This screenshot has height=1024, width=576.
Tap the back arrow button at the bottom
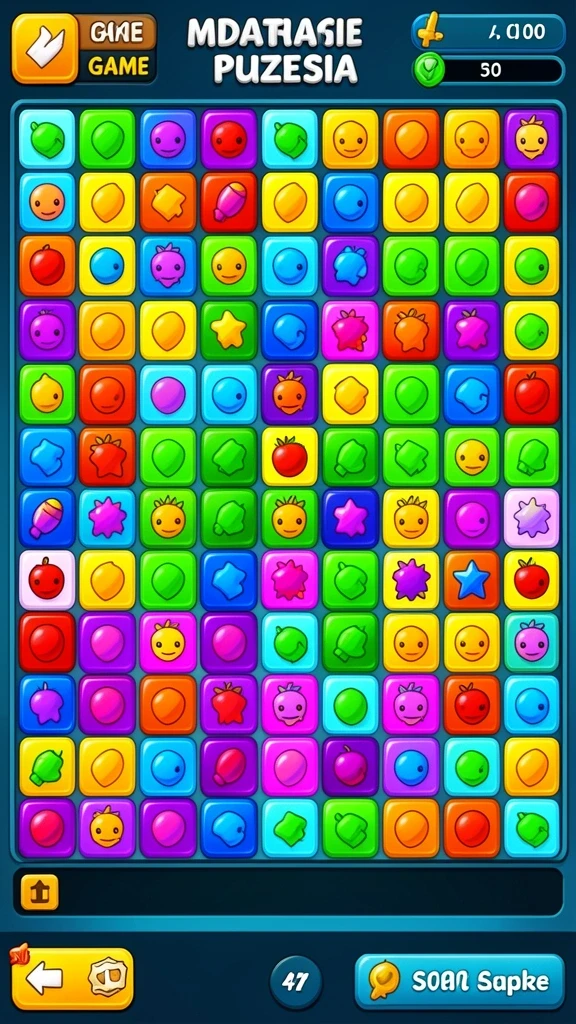[44, 978]
